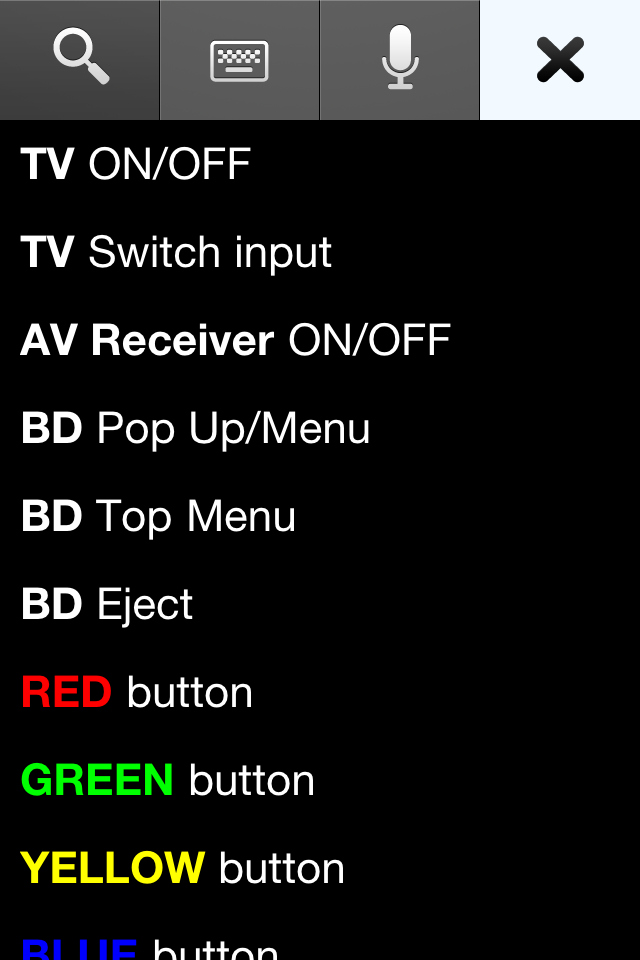Select TV ON/OFF command

136,165
